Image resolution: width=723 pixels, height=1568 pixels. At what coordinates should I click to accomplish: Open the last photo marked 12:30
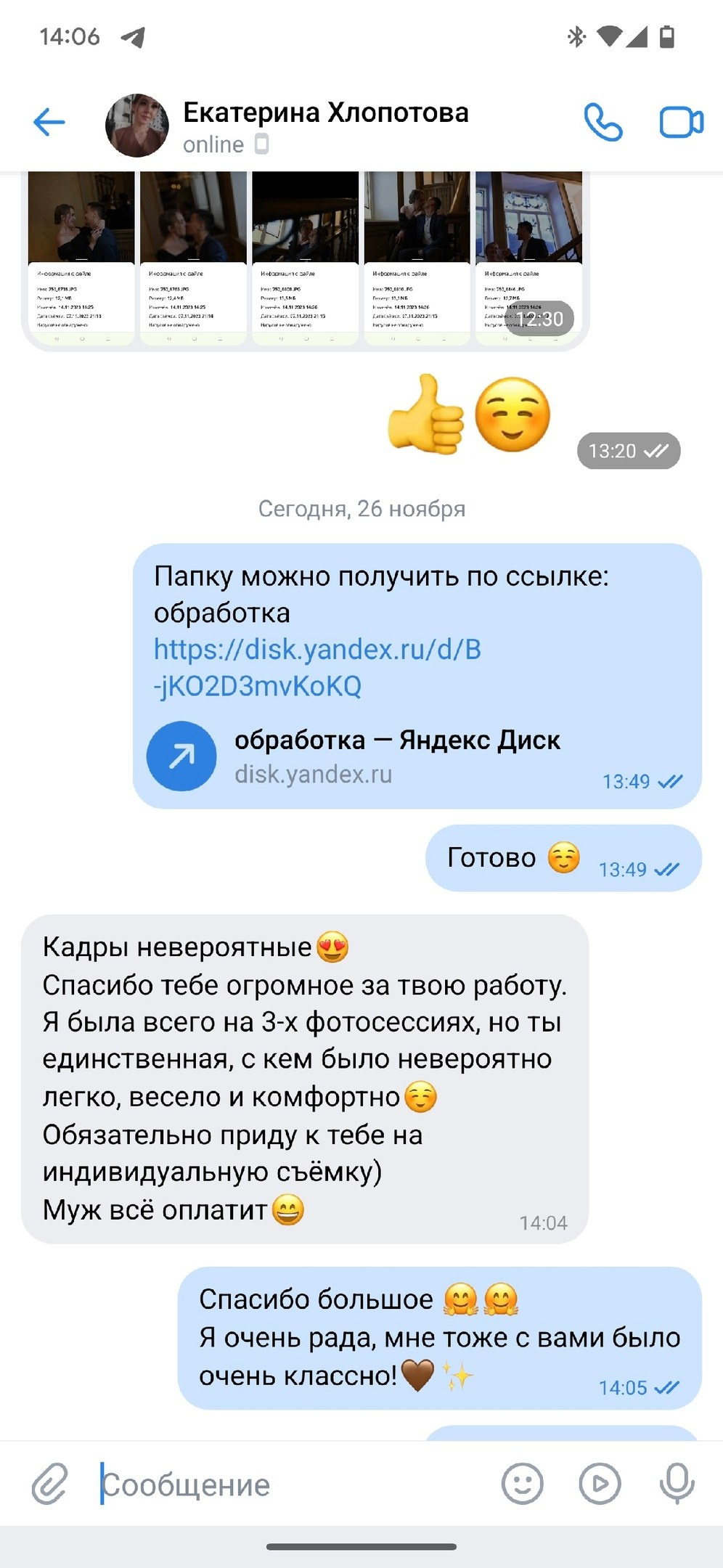pyautogui.click(x=529, y=258)
